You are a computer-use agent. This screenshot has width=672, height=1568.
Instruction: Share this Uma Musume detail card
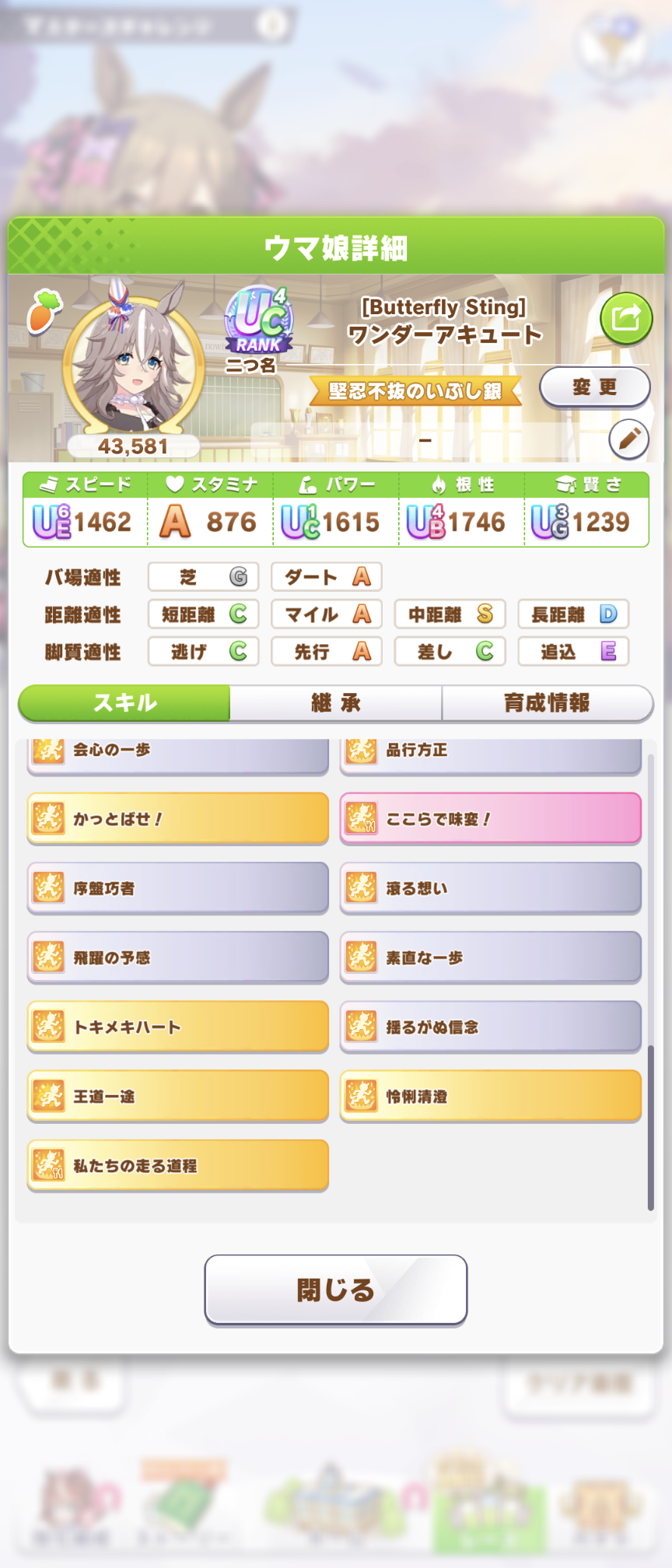[x=625, y=318]
